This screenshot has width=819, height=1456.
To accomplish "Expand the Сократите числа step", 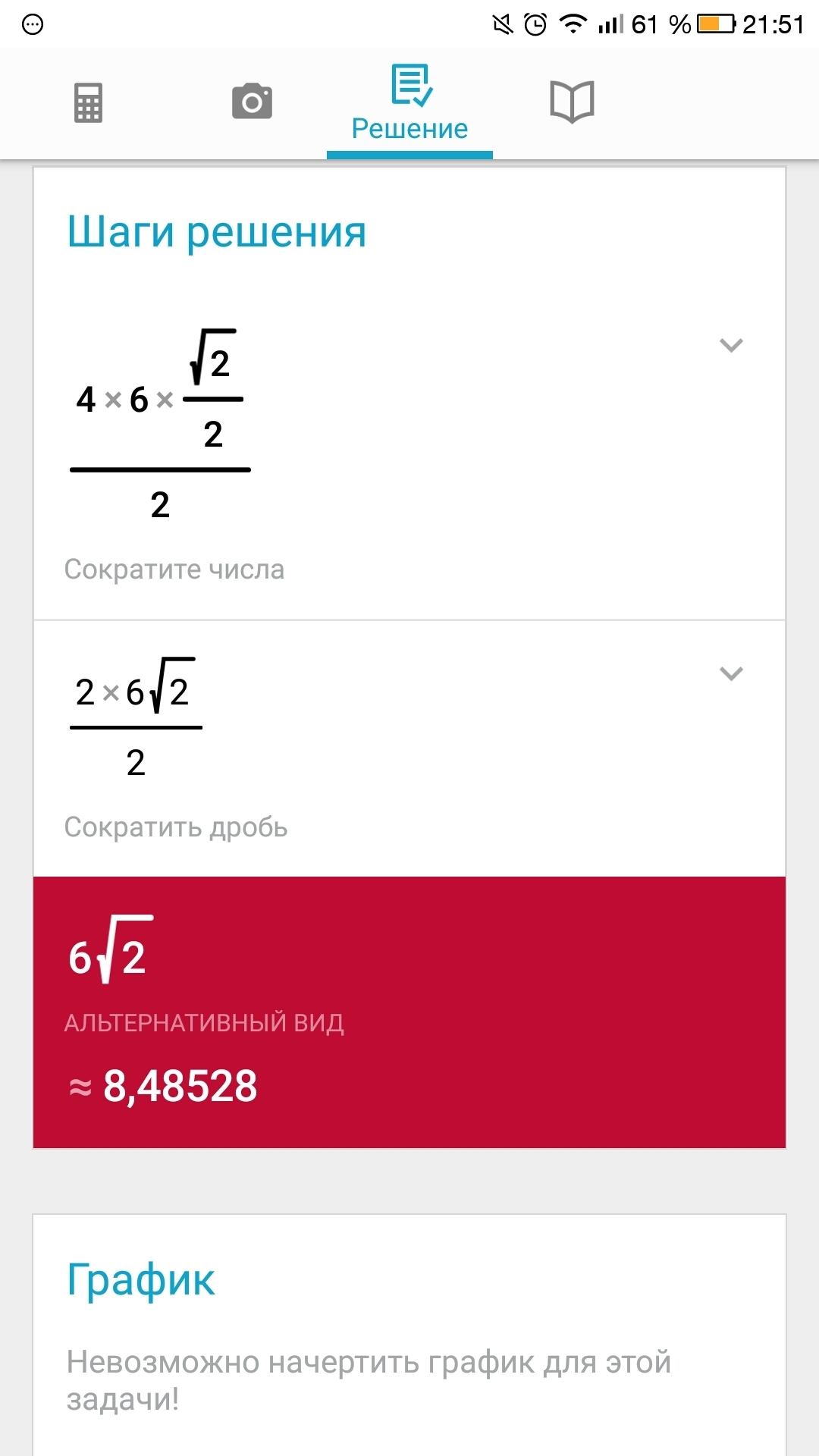I will pos(731,346).
